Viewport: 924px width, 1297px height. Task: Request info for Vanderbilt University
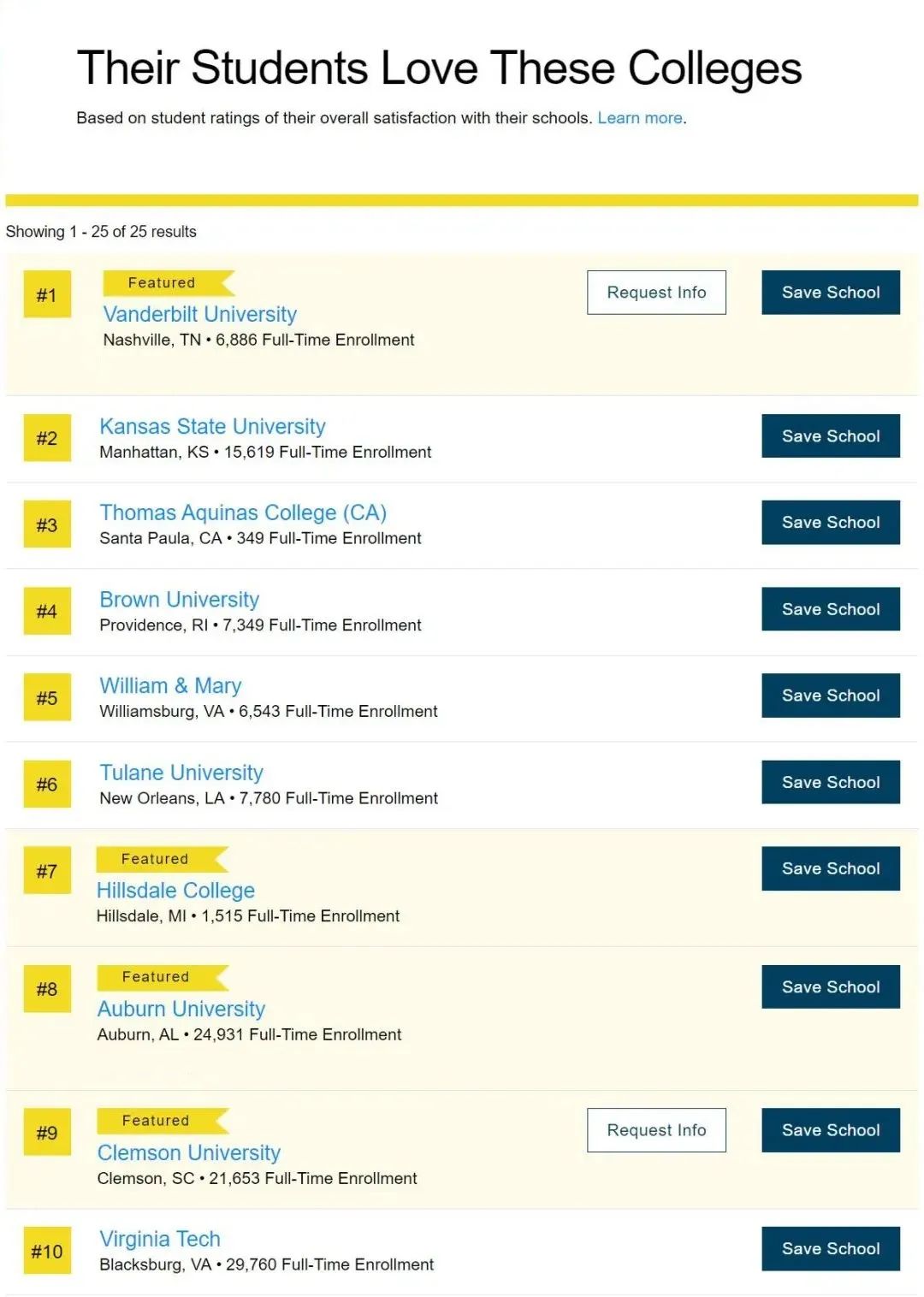point(656,293)
